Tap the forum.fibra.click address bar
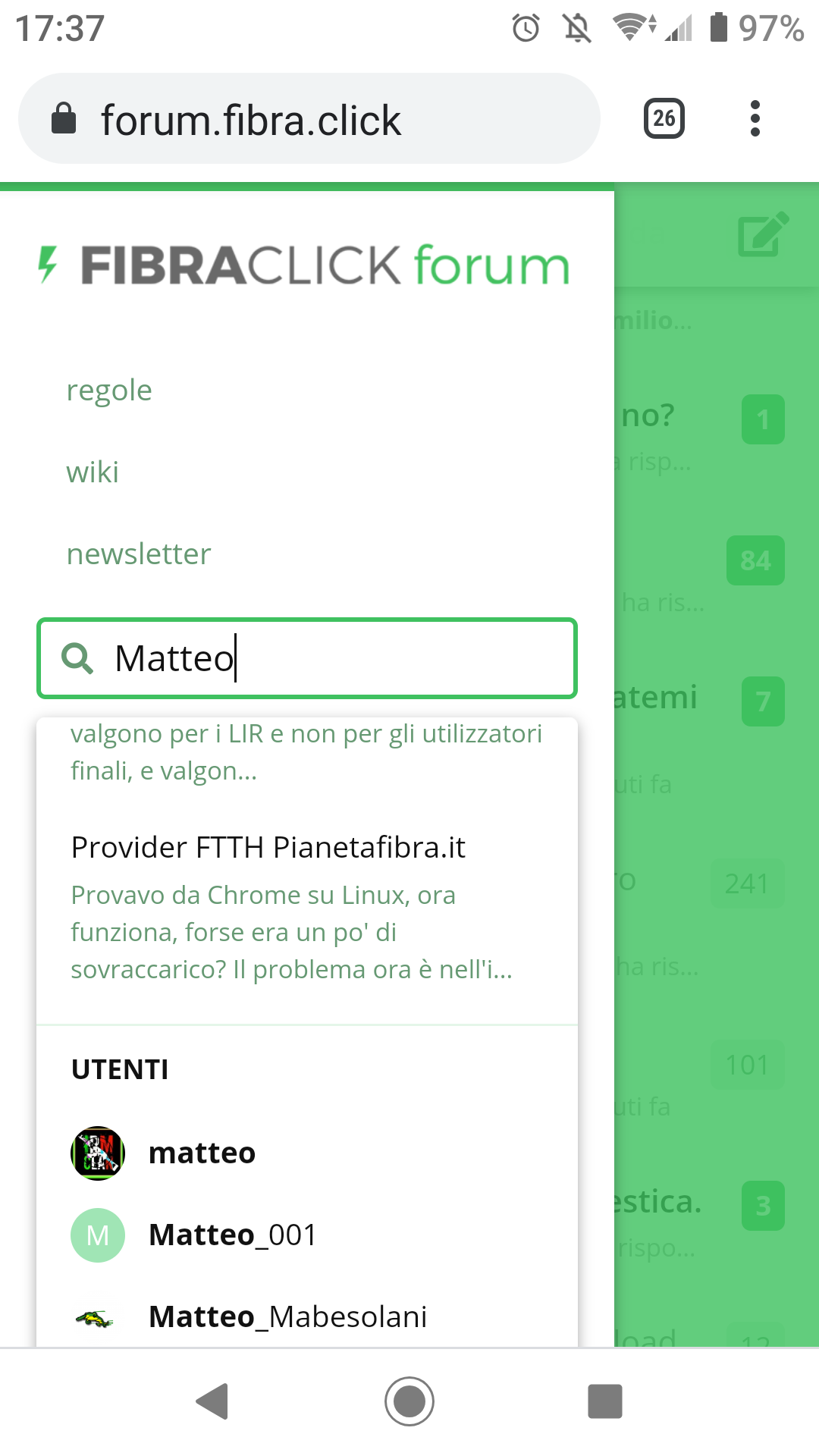Screen dimensions: 819x1456 [309, 119]
